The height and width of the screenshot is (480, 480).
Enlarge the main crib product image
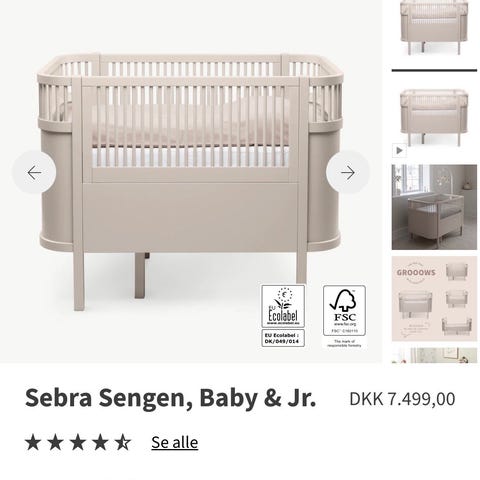click(191, 182)
